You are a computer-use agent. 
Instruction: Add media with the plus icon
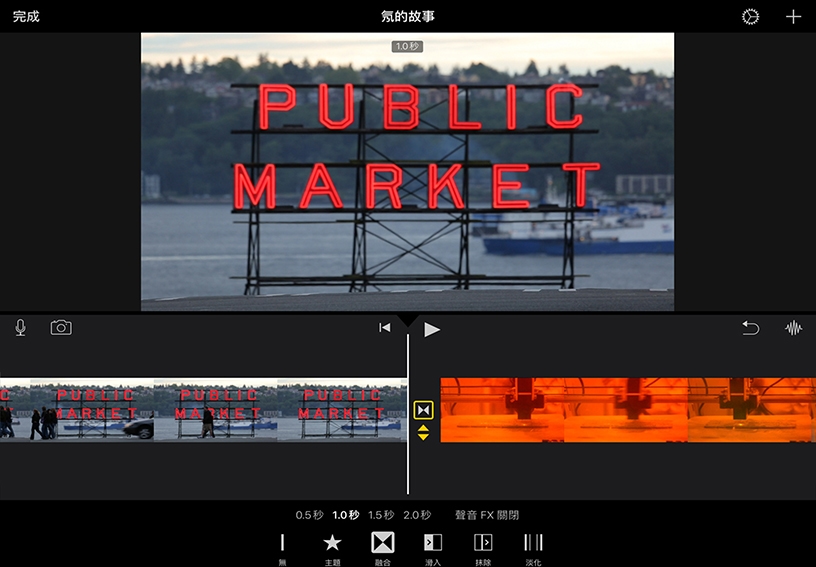(793, 17)
